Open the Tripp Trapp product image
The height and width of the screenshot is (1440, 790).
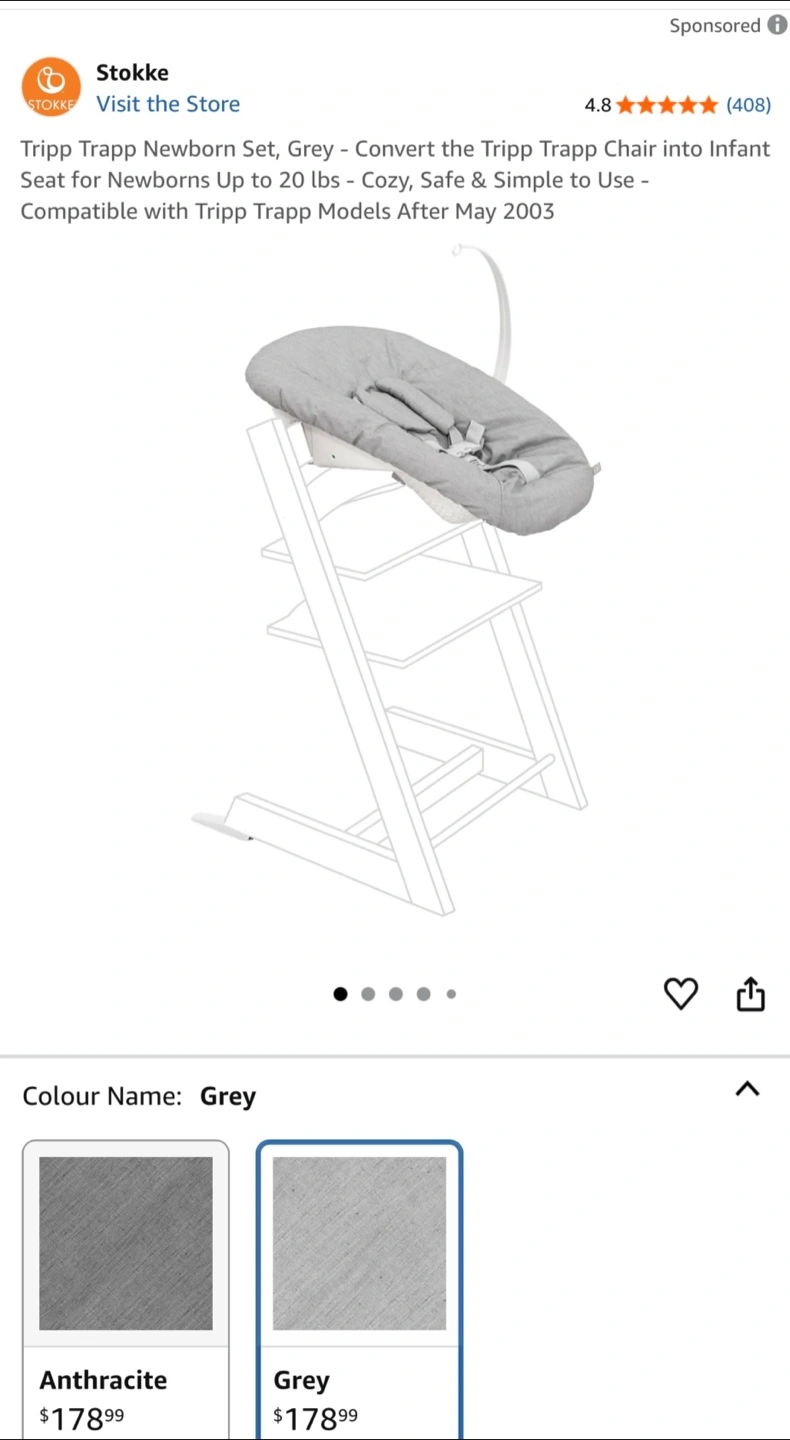pos(395,580)
